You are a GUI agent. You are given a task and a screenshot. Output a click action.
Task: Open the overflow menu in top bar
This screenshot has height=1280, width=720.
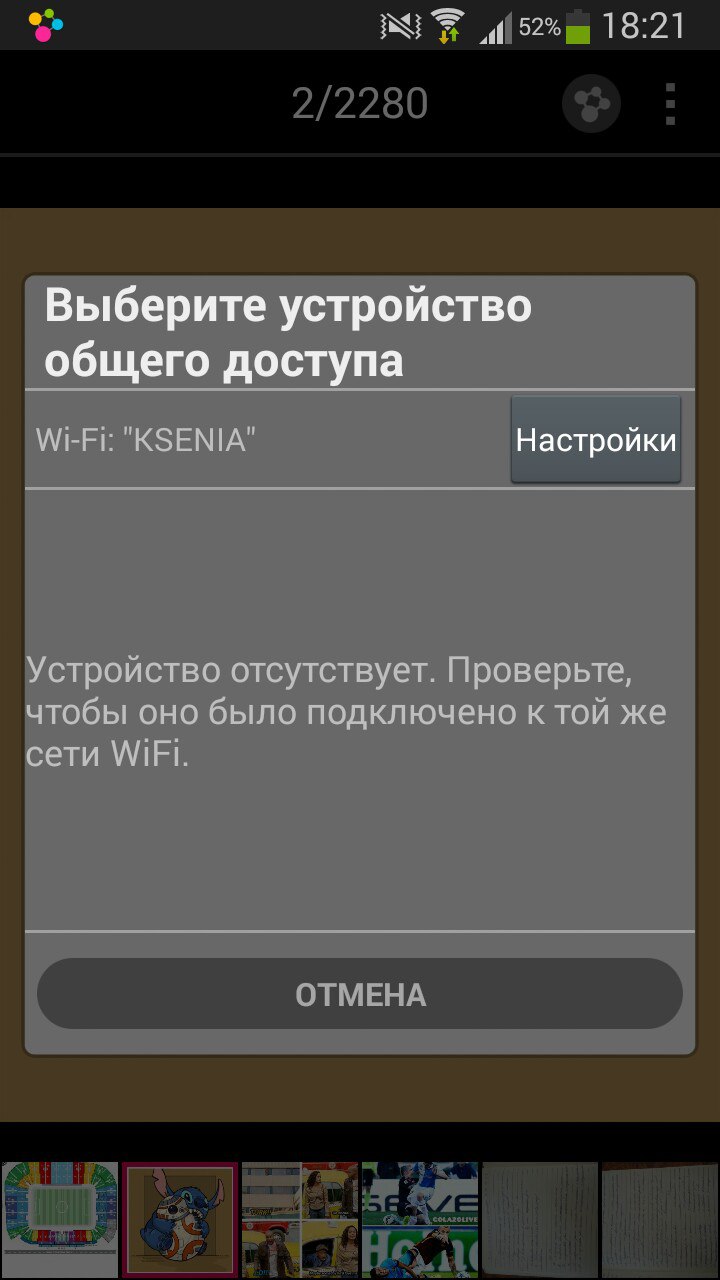tap(670, 104)
